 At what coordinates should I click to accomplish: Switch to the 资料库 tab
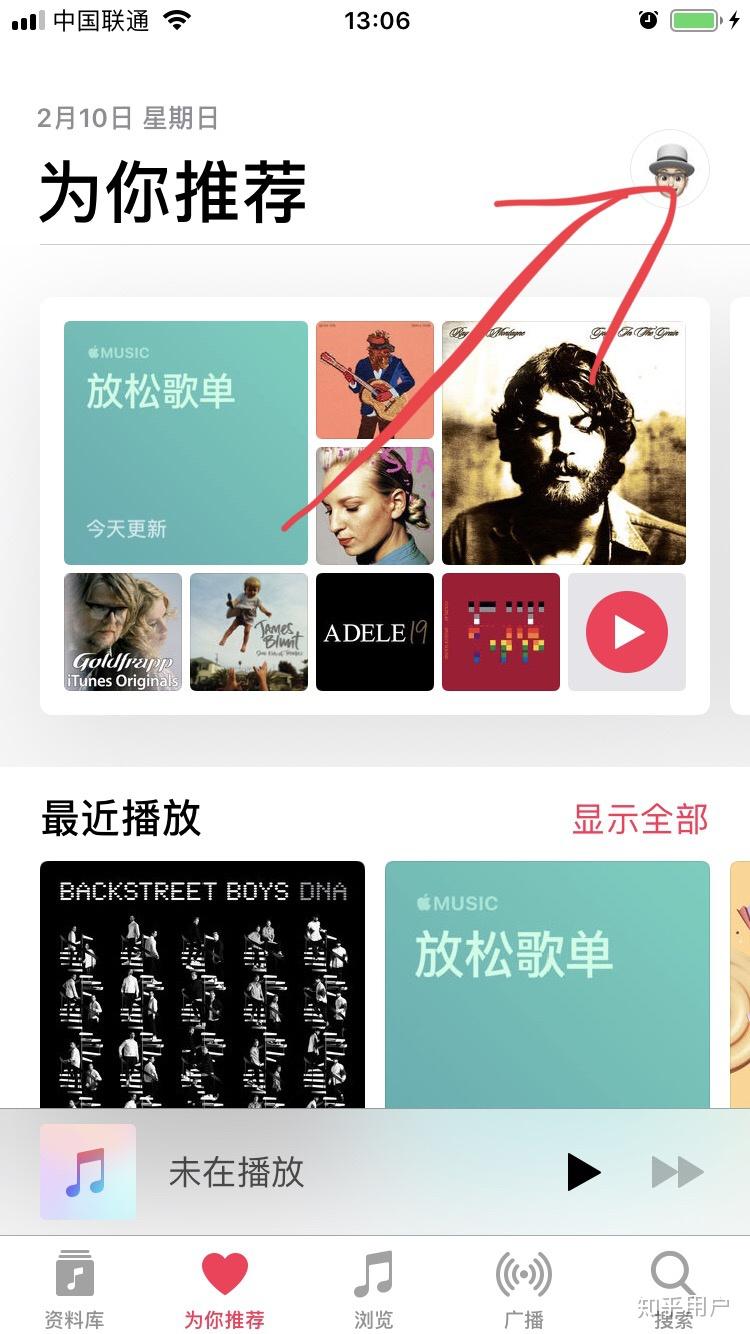[x=75, y=1290]
